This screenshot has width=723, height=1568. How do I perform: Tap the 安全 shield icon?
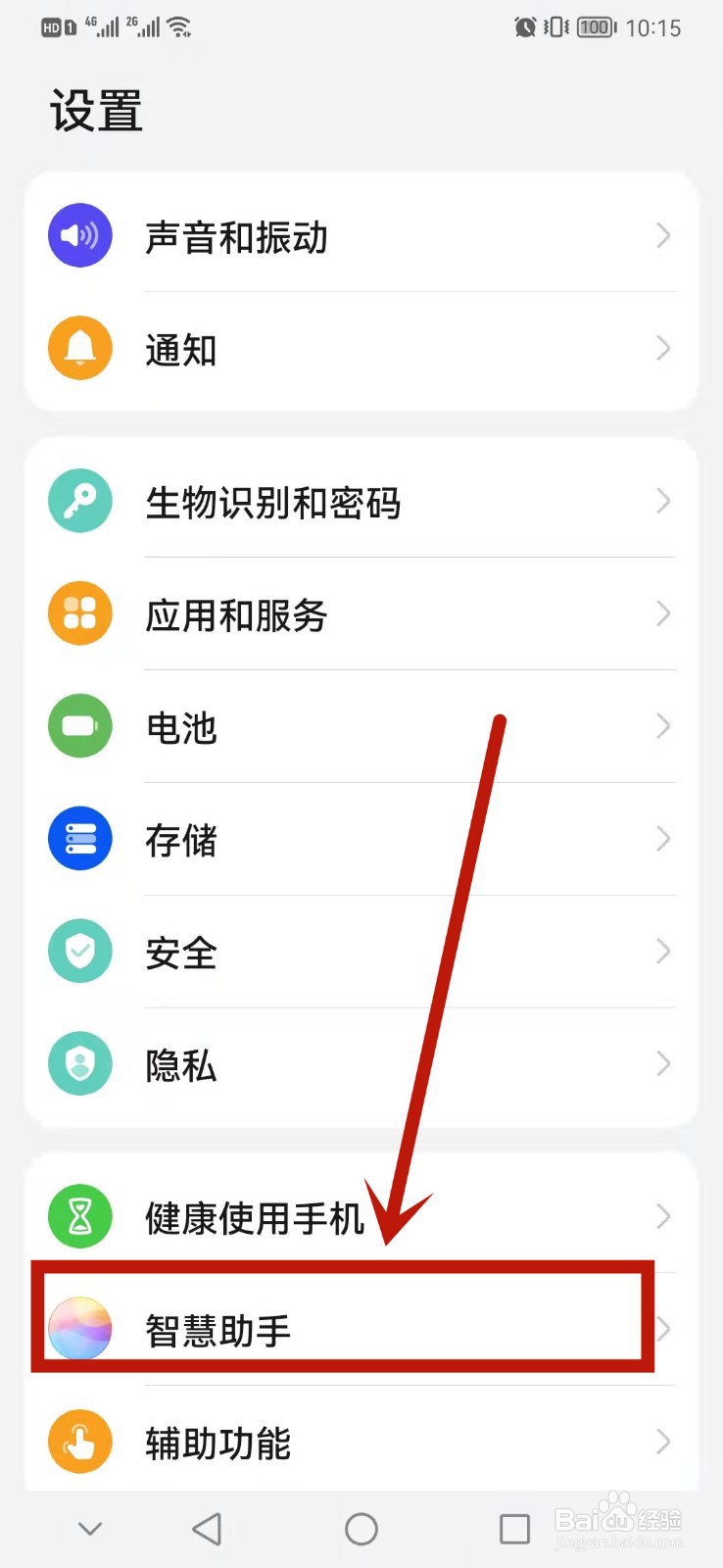pyautogui.click(x=79, y=951)
